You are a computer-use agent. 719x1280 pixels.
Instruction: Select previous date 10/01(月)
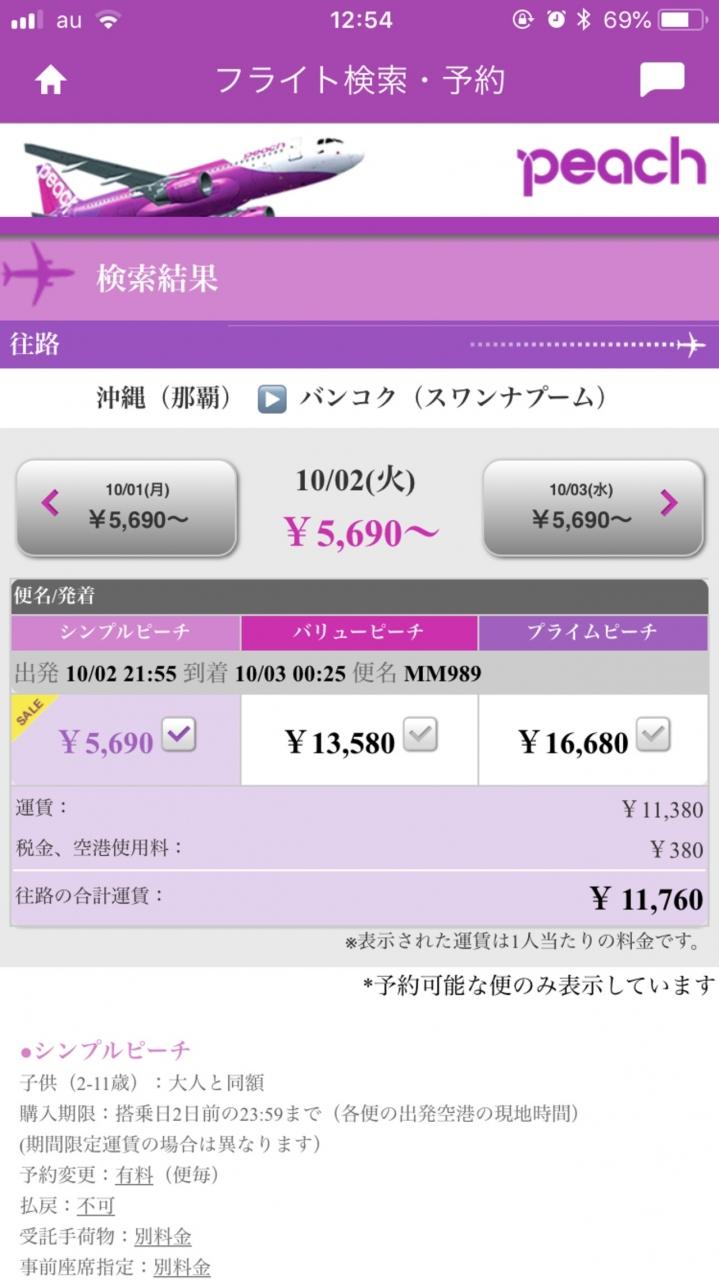[126, 508]
